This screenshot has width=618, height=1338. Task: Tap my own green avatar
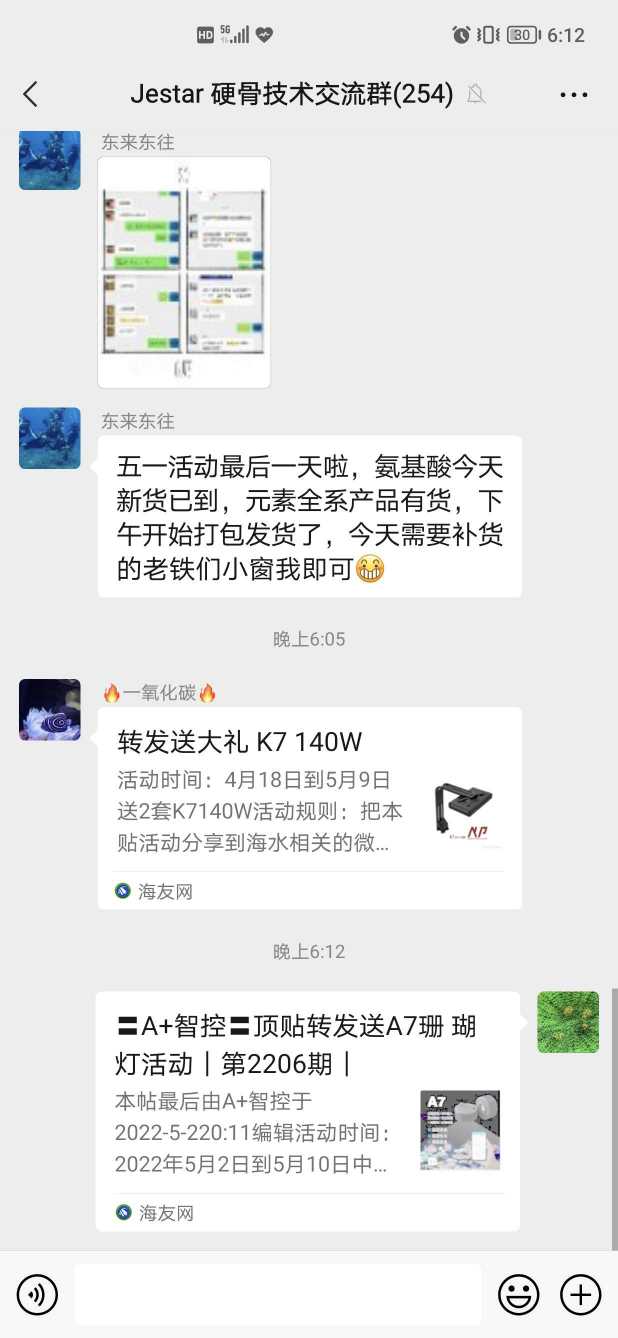(568, 1022)
